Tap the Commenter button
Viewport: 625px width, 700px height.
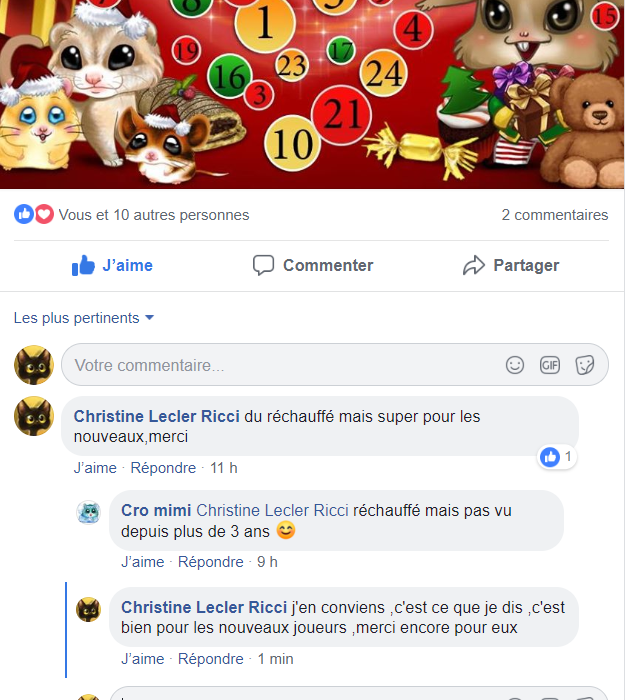[312, 265]
